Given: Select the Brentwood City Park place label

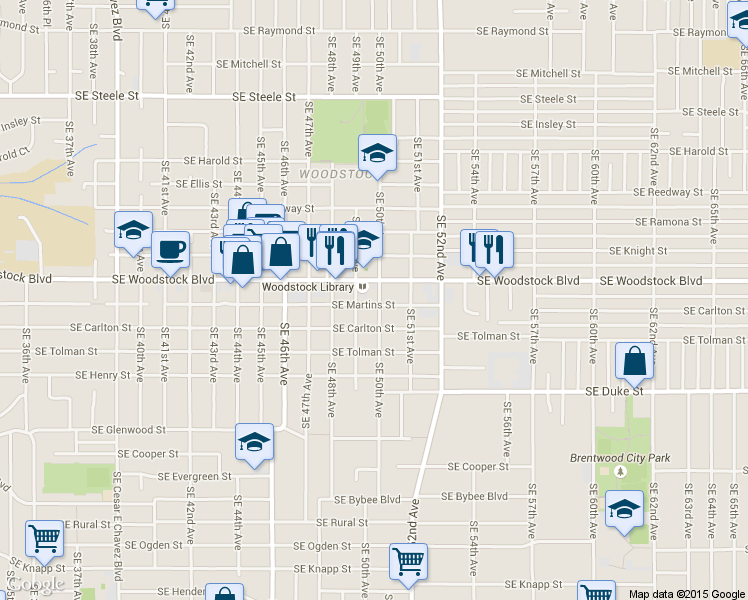Looking at the screenshot, I should [620, 458].
